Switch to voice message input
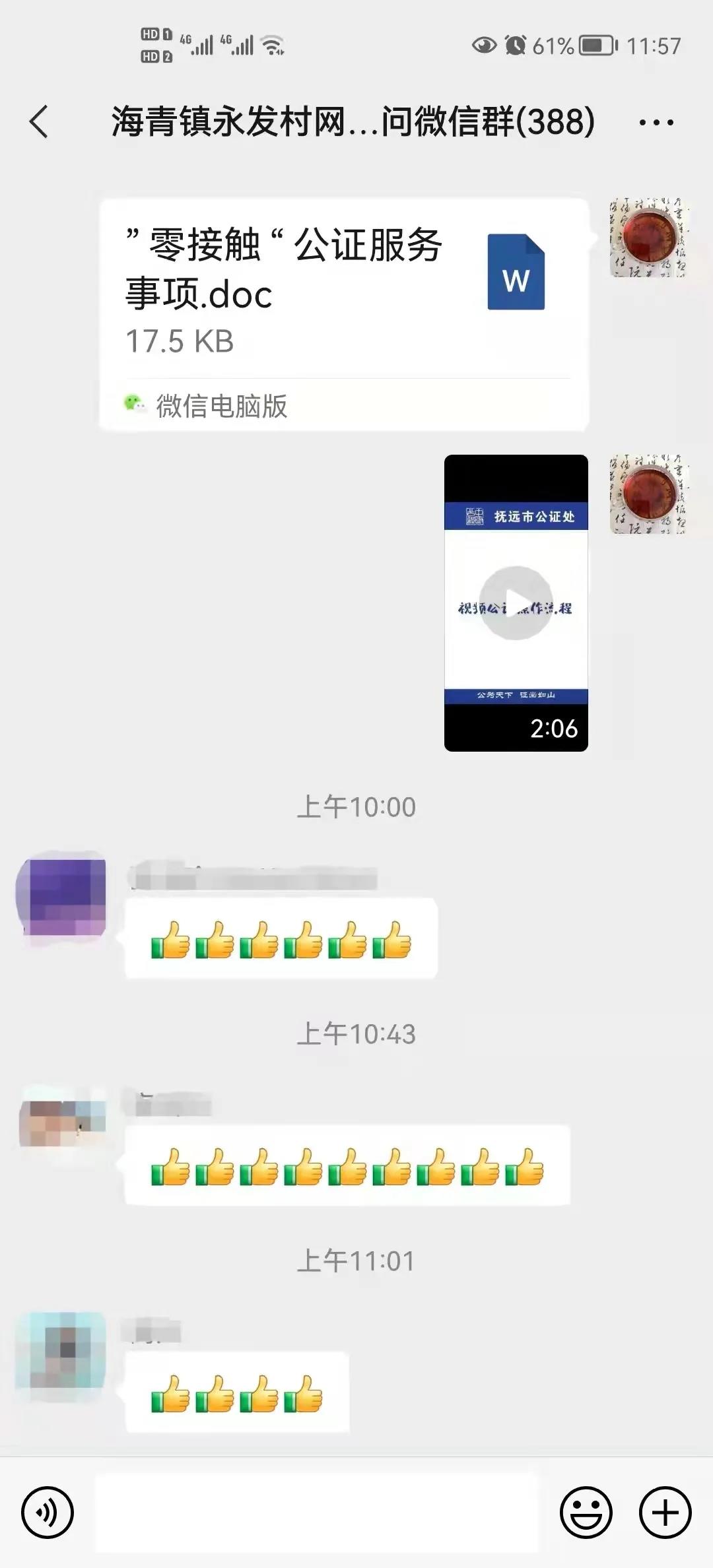This screenshot has width=713, height=1568. (x=48, y=1512)
